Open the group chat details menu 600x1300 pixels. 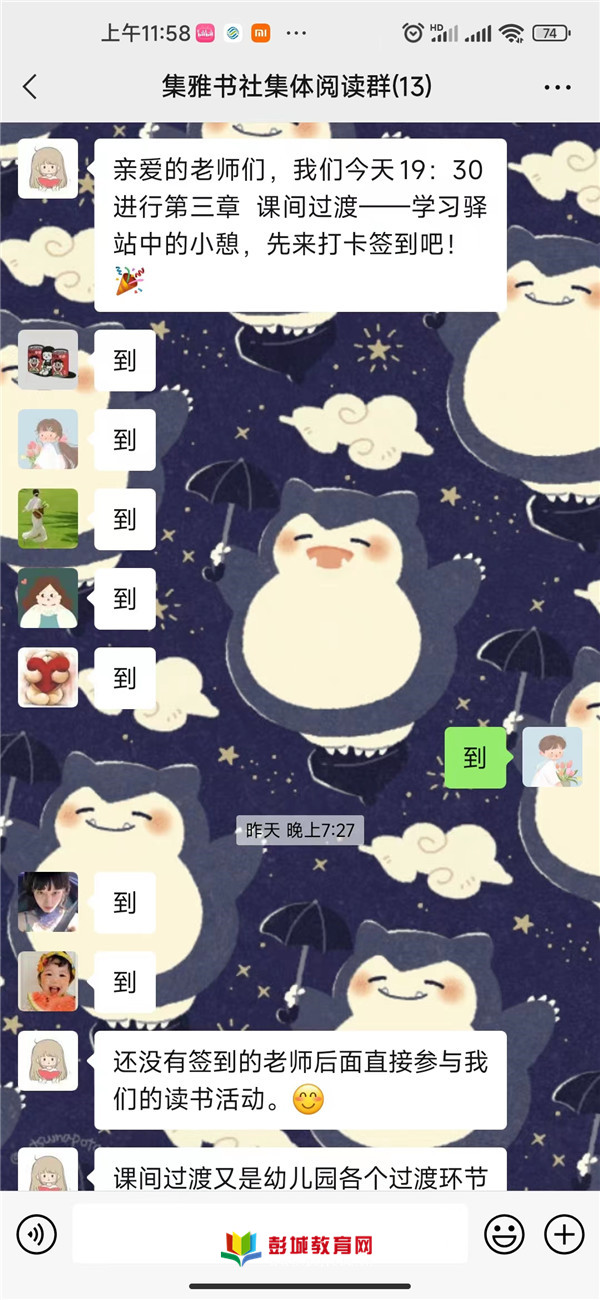(x=557, y=87)
